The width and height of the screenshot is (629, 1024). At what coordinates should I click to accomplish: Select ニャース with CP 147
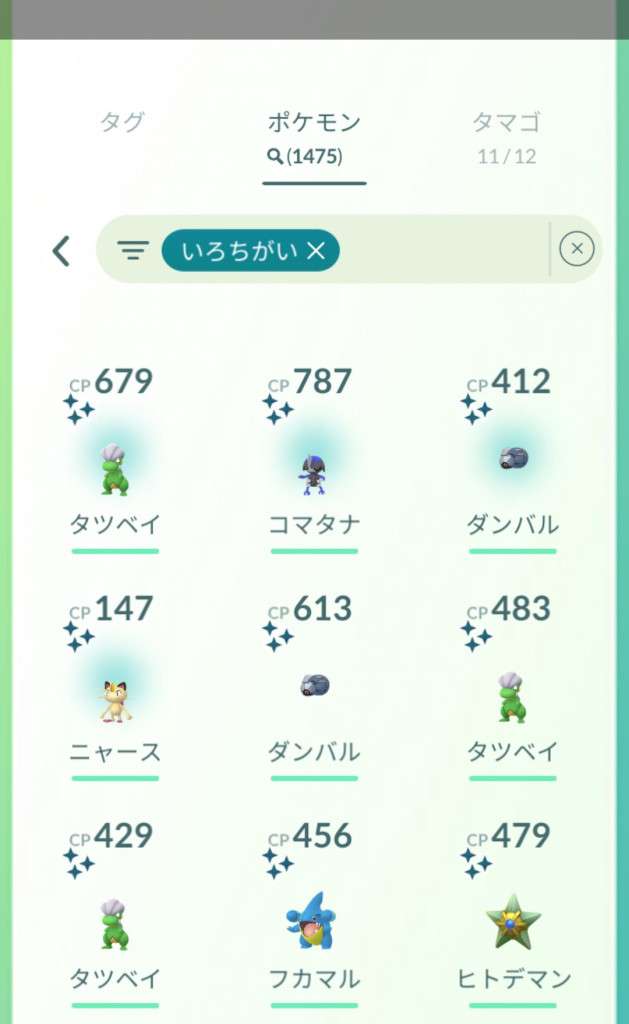[x=115, y=698]
